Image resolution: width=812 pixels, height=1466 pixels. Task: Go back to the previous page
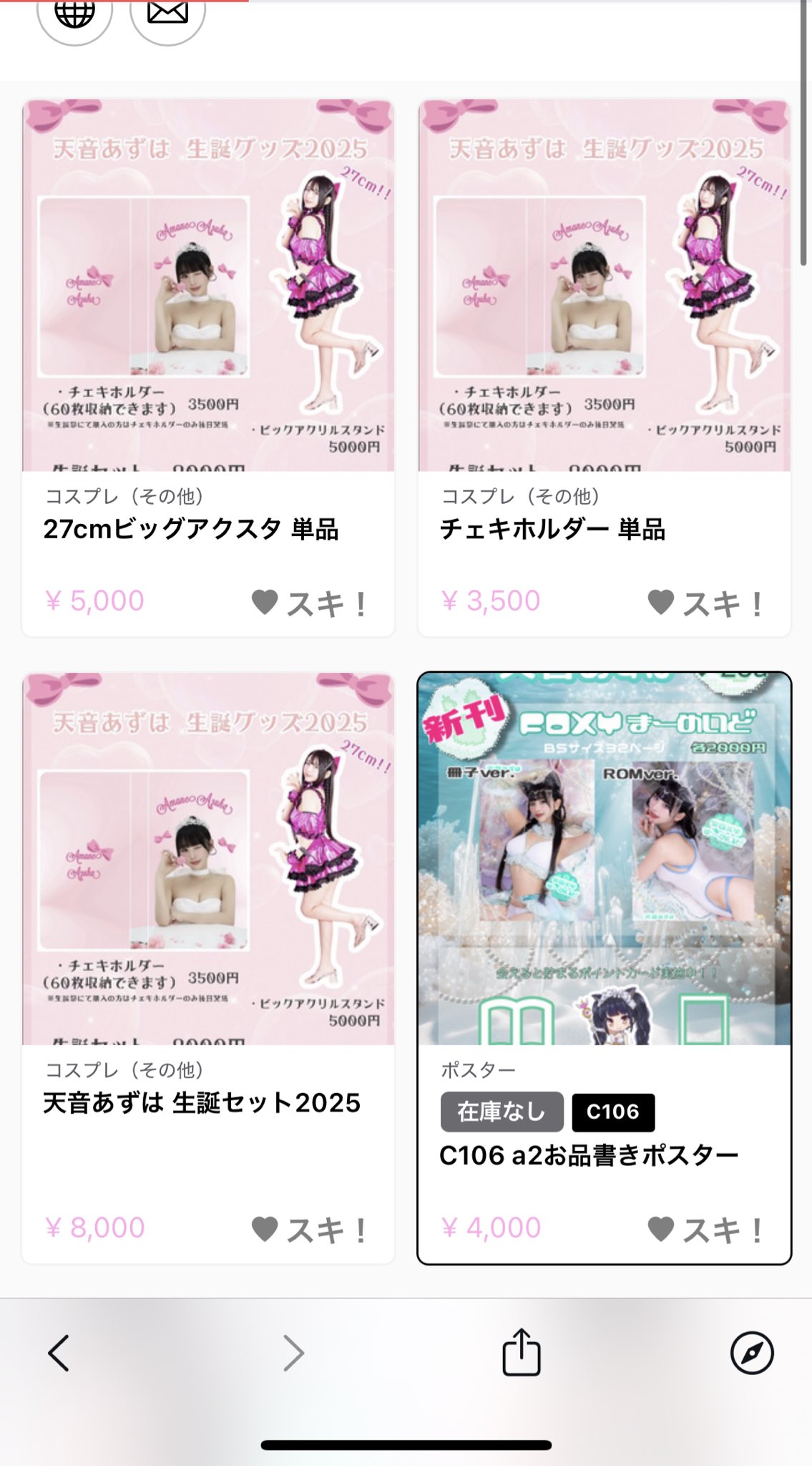pyautogui.click(x=59, y=1353)
